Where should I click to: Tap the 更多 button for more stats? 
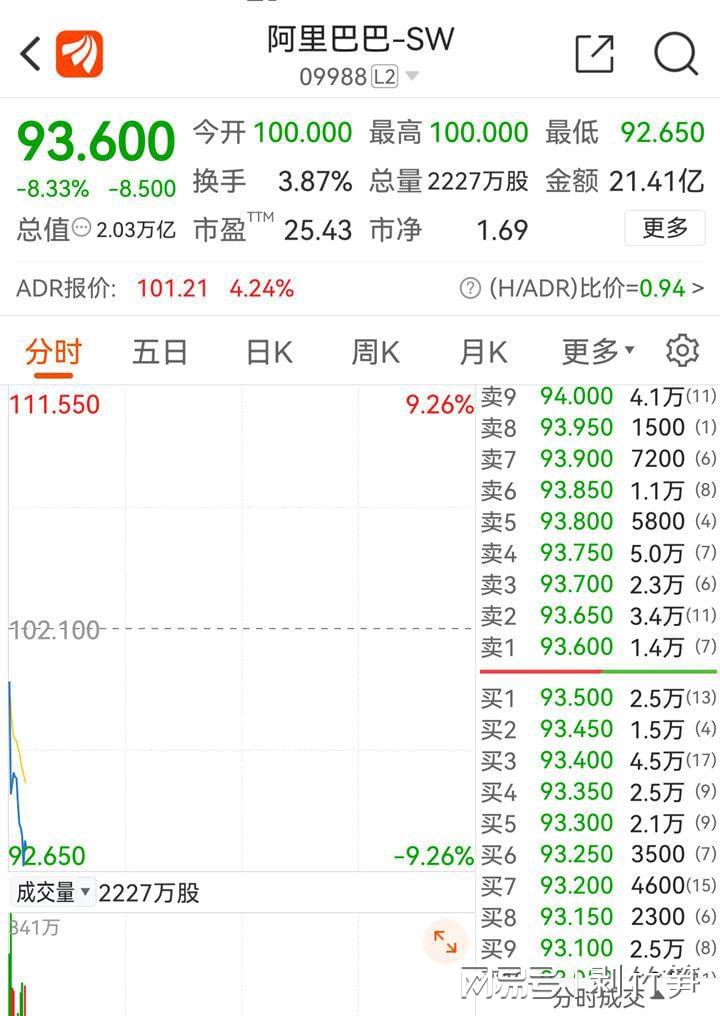[x=665, y=228]
